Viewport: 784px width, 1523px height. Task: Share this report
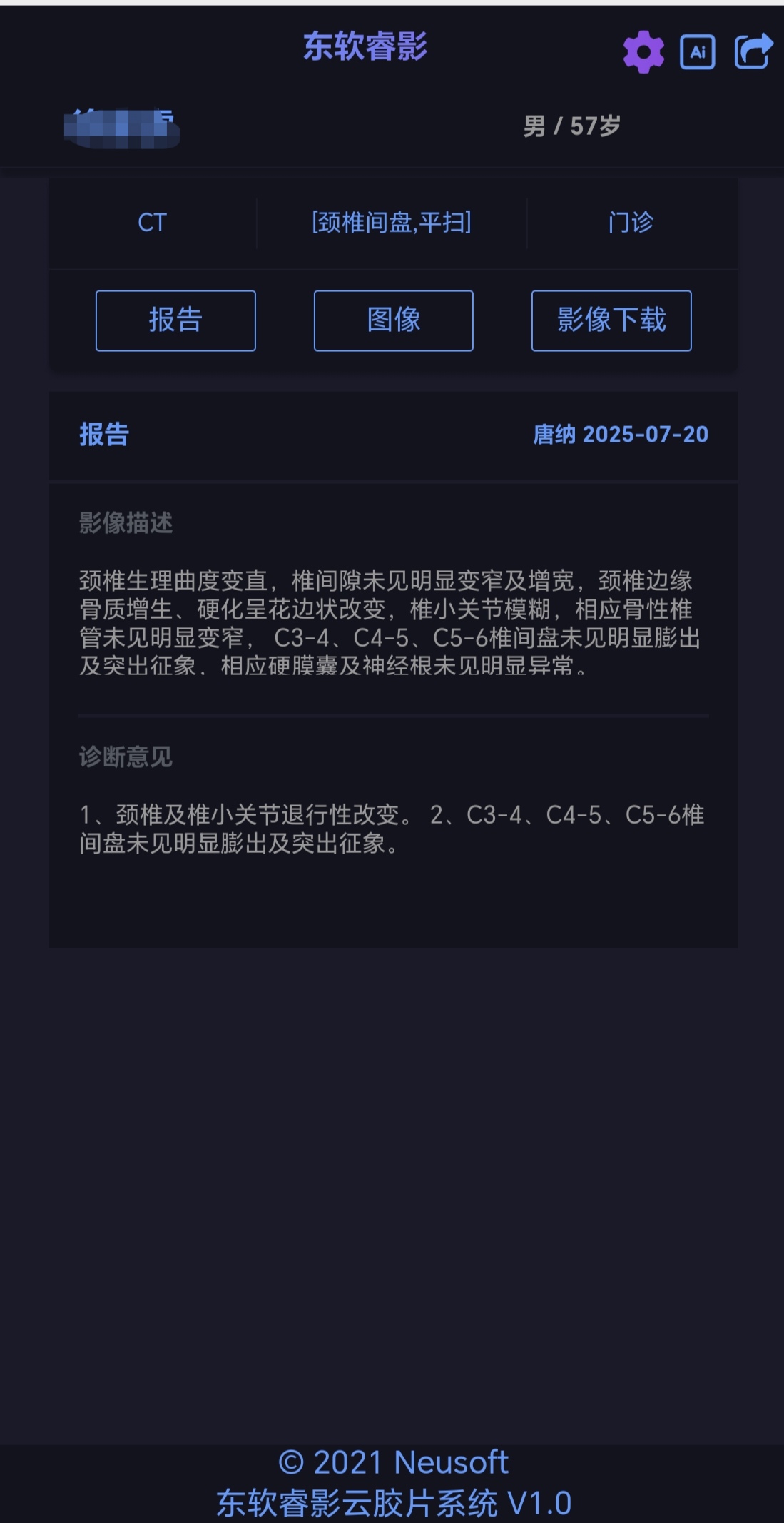pyautogui.click(x=753, y=51)
